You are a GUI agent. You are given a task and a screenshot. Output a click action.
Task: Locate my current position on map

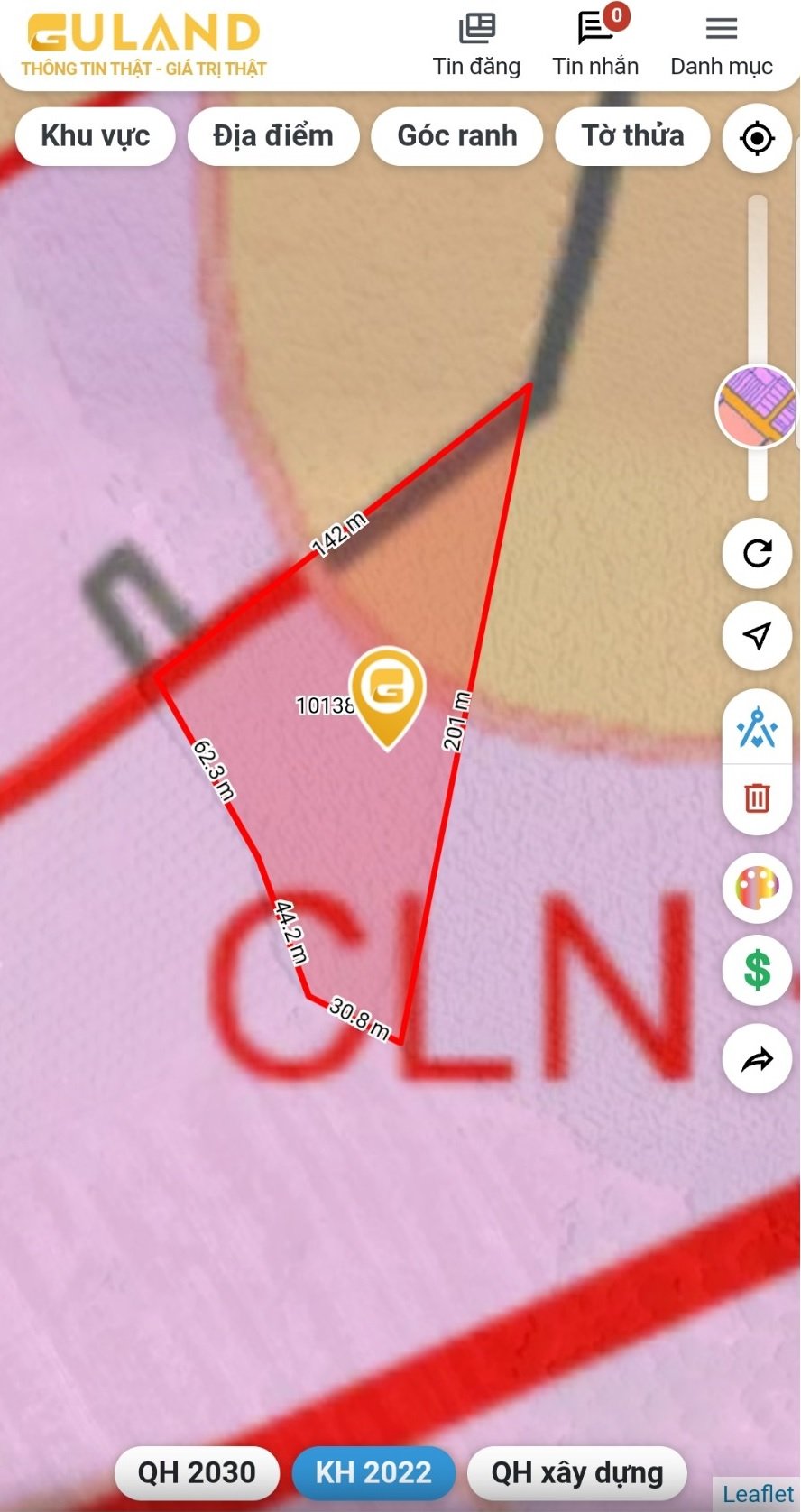coord(757,139)
